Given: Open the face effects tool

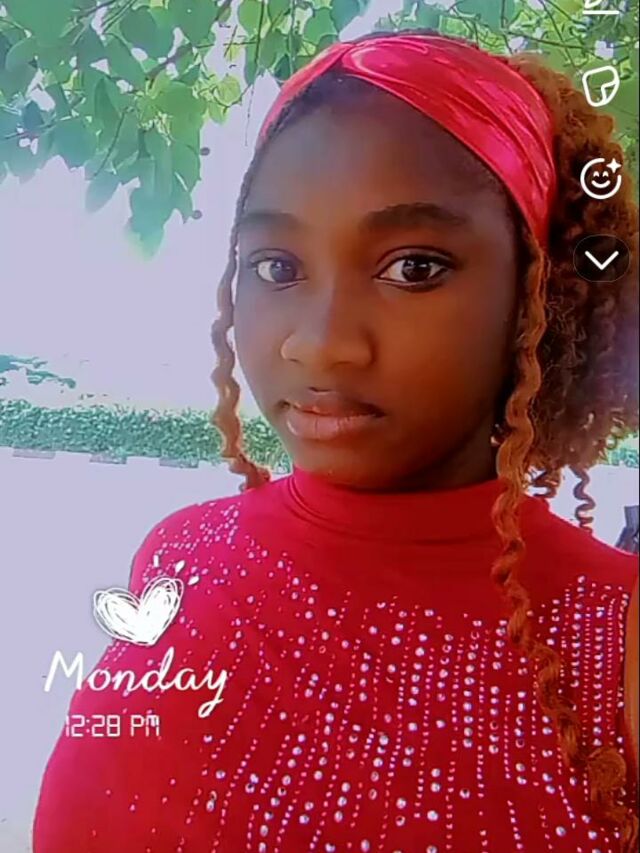Looking at the screenshot, I should coord(601,177).
